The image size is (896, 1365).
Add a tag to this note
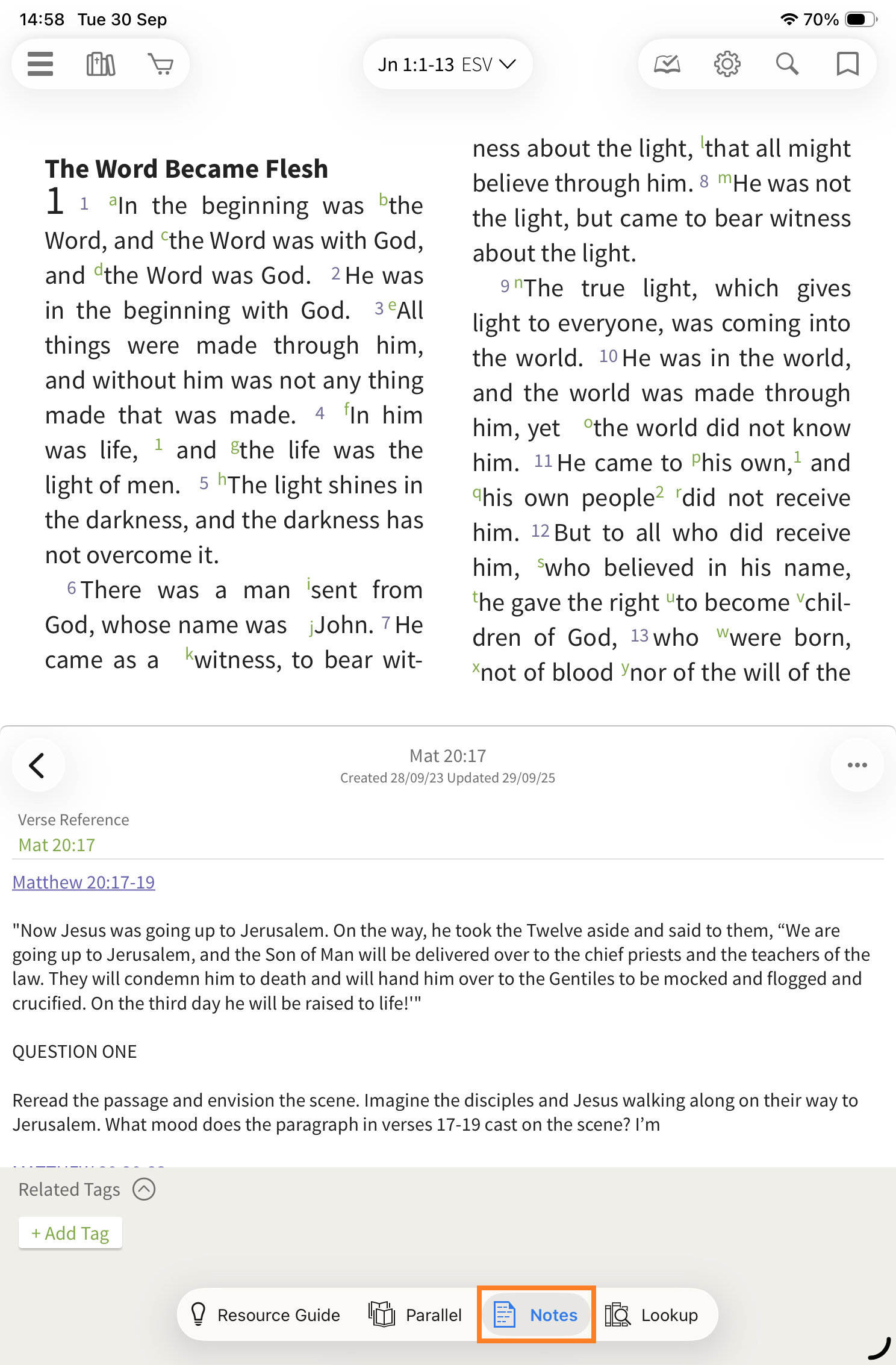tap(70, 1233)
